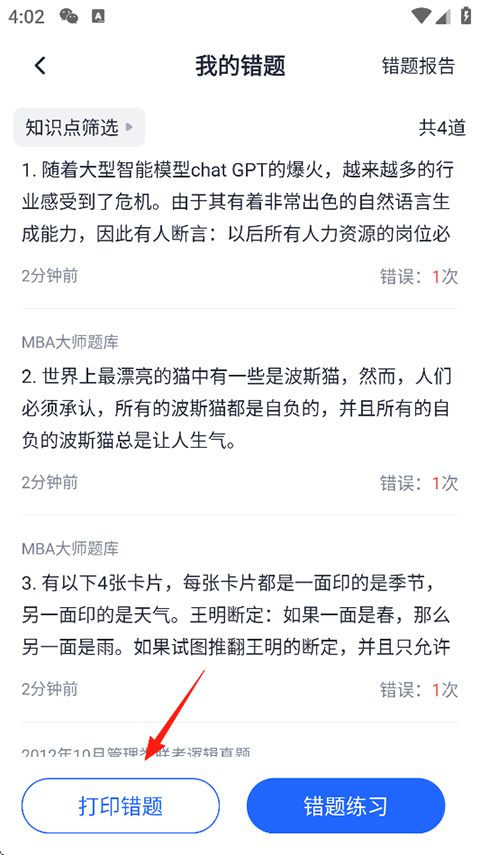Expand the 知识点筛选 filter
Screen dimensions: 480x855
click(x=79, y=128)
